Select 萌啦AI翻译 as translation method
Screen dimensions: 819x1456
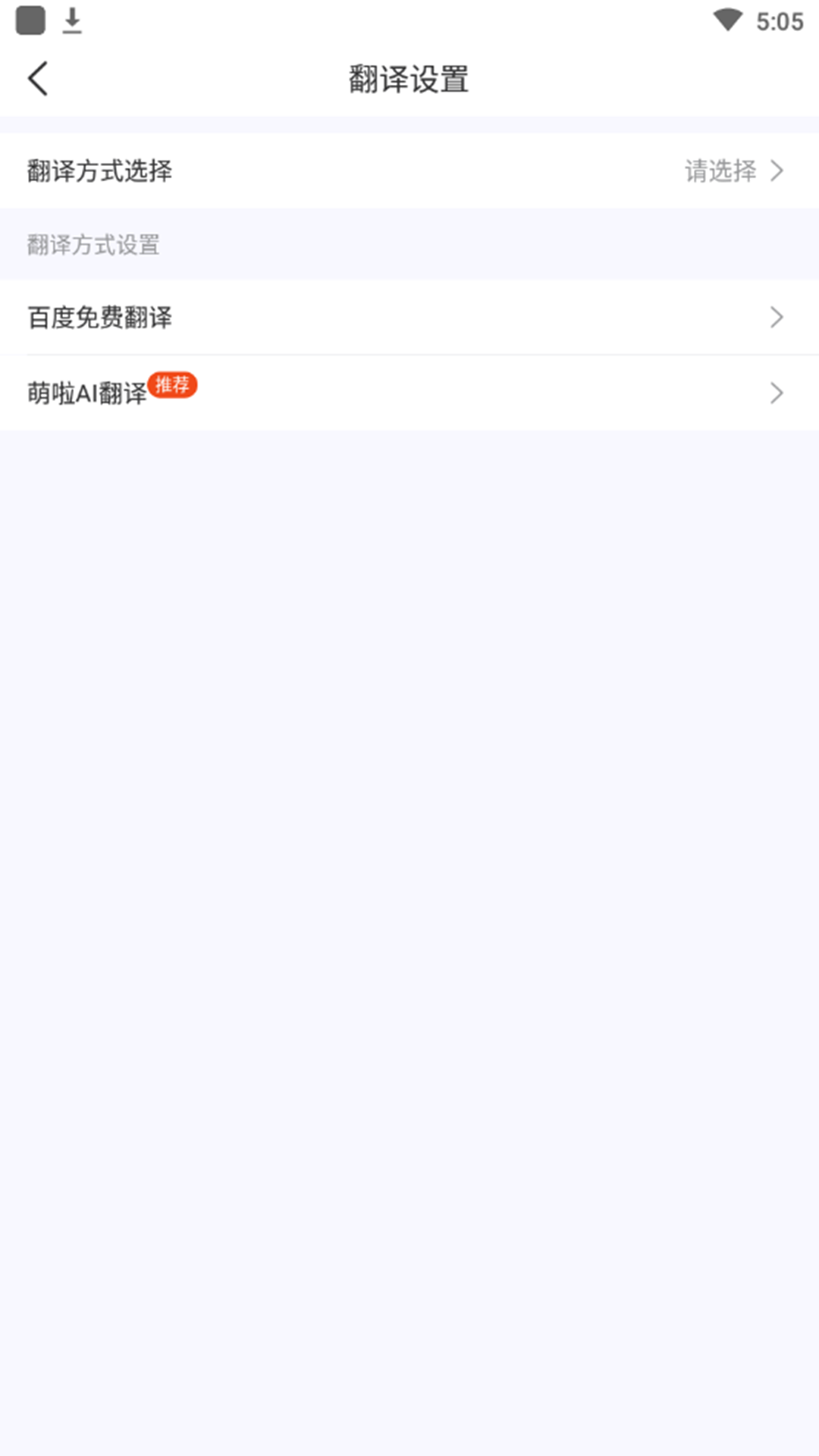[83, 393]
